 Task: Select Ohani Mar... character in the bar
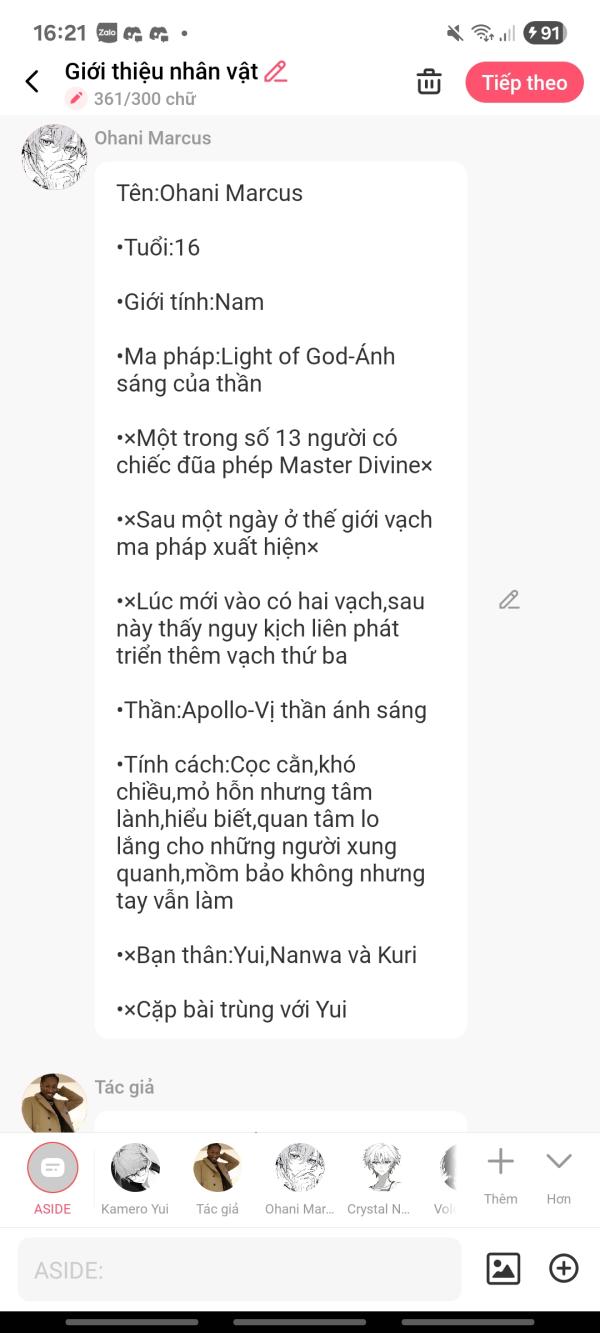pos(299,1180)
